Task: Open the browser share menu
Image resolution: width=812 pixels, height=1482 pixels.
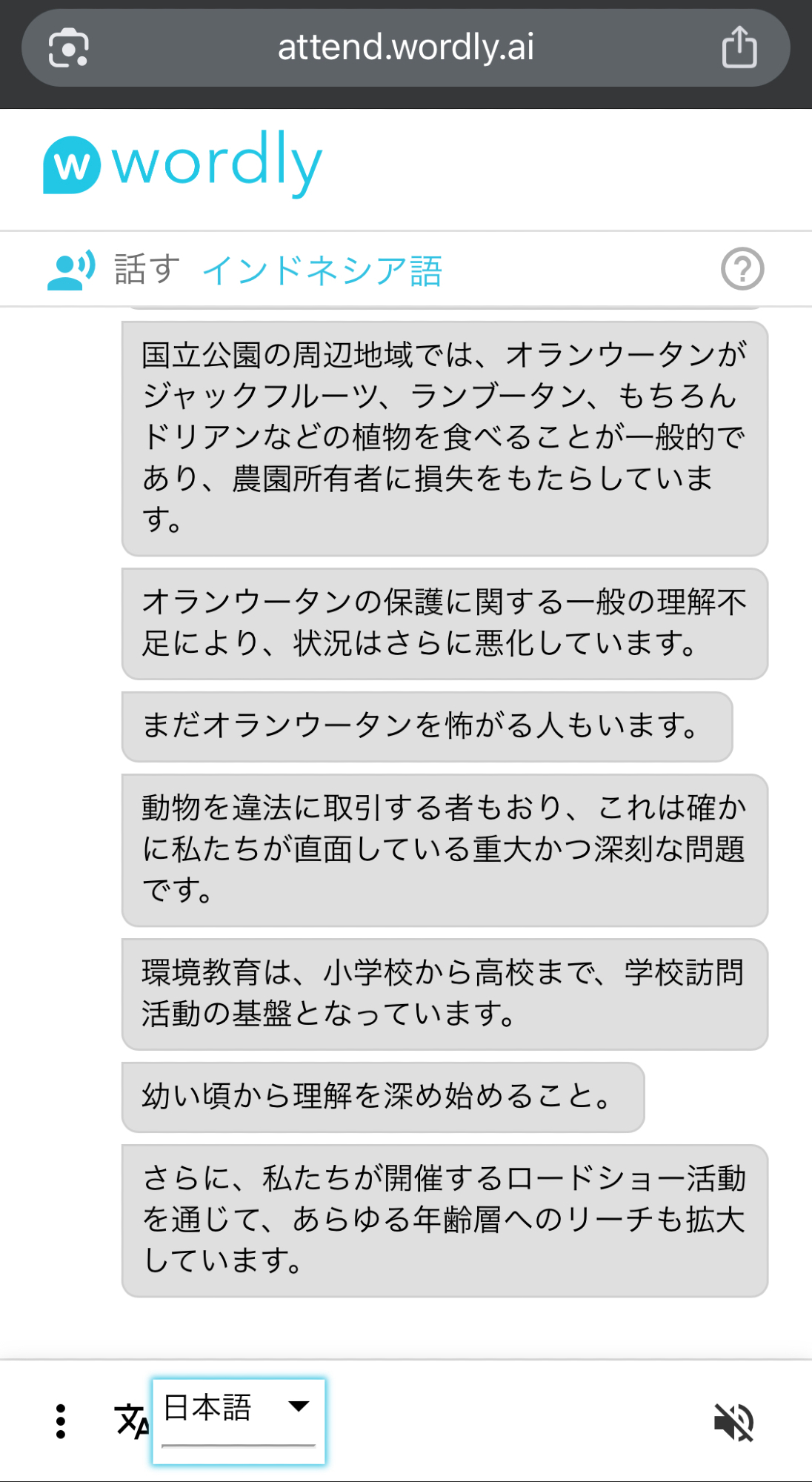Action: click(x=739, y=48)
